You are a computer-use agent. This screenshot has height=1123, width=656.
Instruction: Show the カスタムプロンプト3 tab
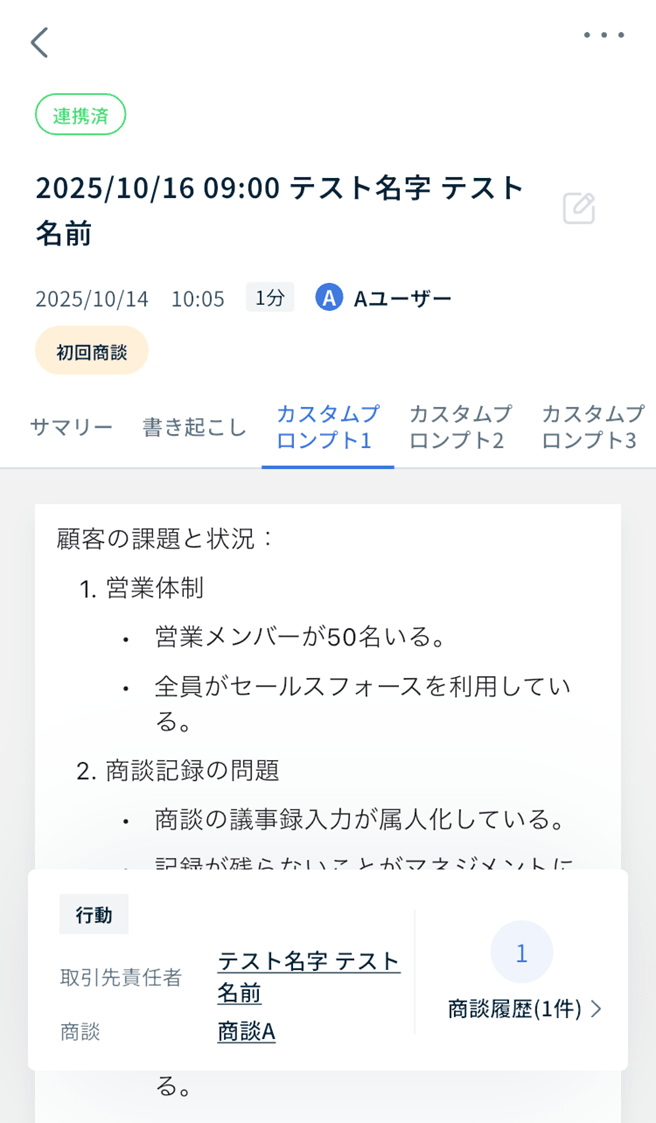tap(592, 427)
